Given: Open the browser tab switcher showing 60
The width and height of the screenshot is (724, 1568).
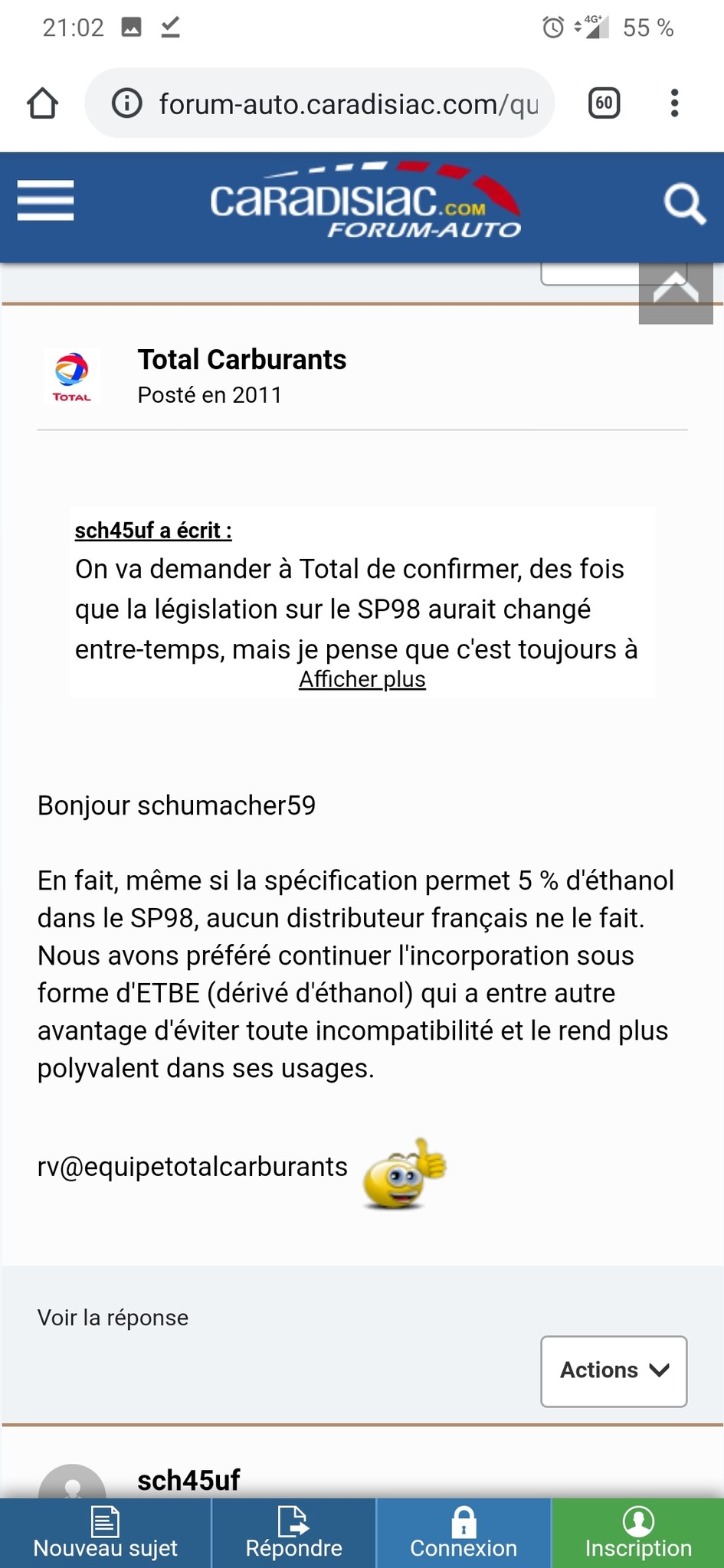Looking at the screenshot, I should pos(604,103).
